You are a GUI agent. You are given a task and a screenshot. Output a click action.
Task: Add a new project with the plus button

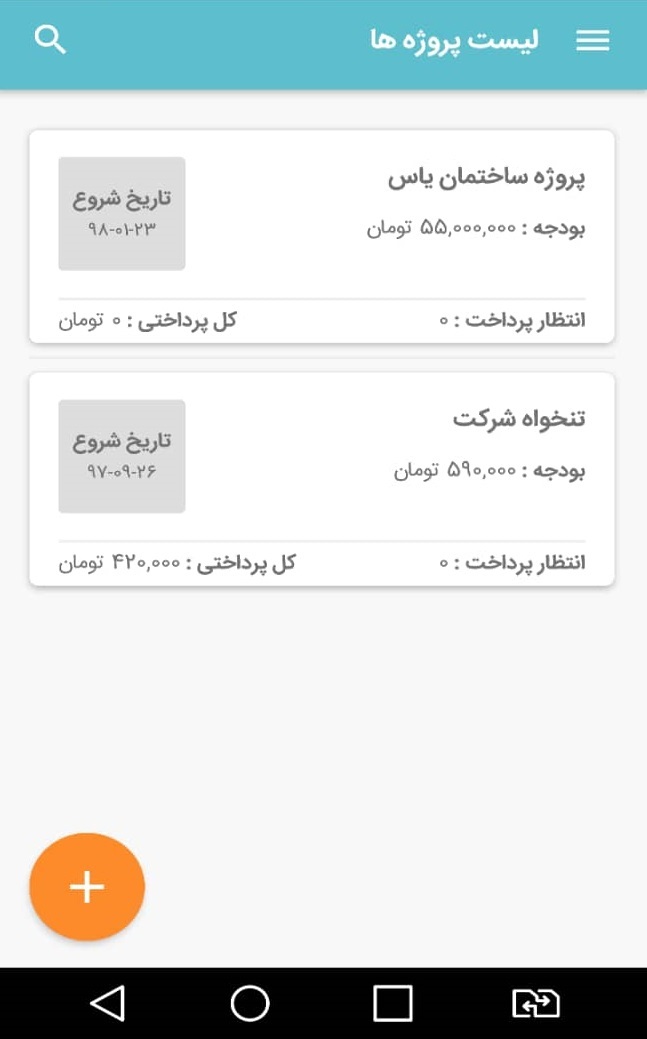87,887
